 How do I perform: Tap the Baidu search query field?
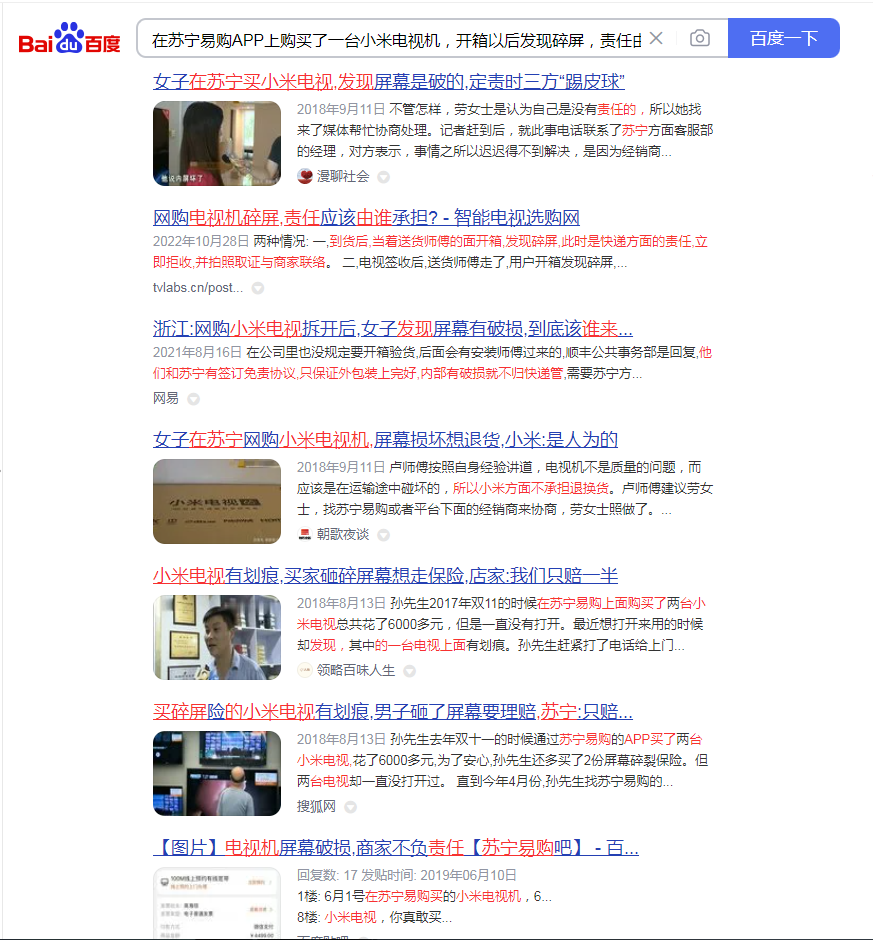click(x=390, y=39)
